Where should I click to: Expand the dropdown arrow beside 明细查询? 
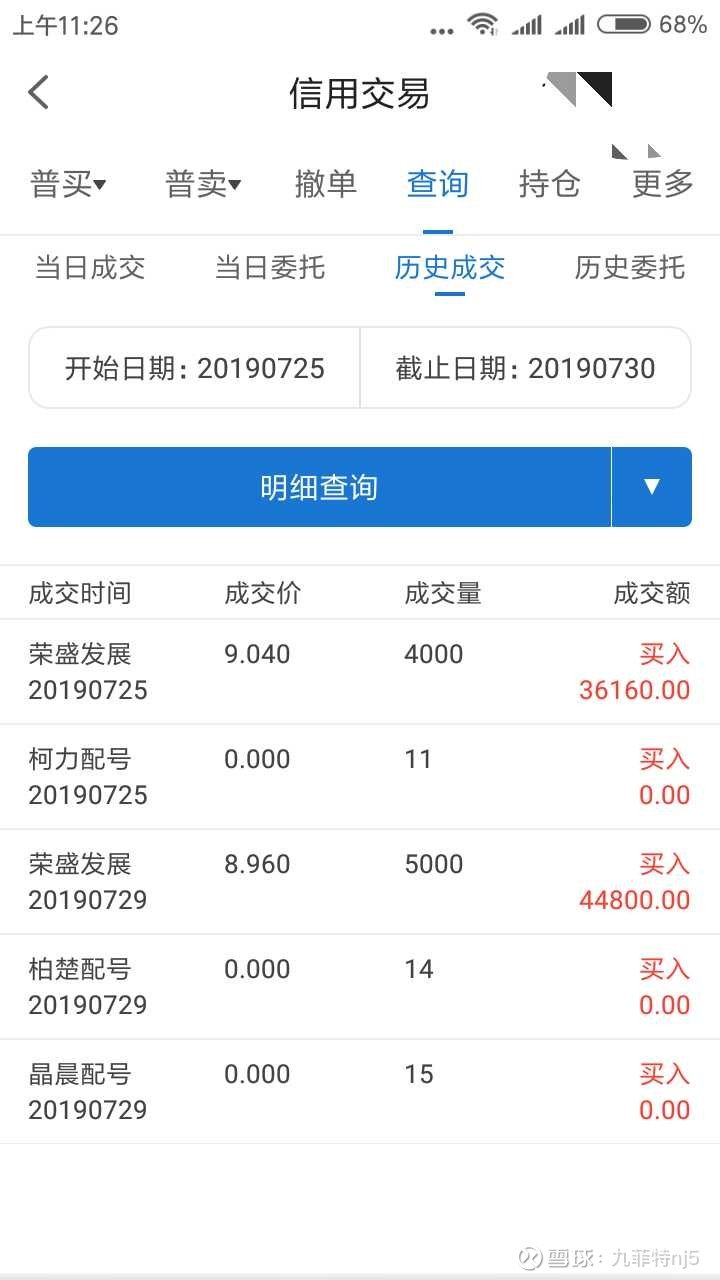(652, 487)
